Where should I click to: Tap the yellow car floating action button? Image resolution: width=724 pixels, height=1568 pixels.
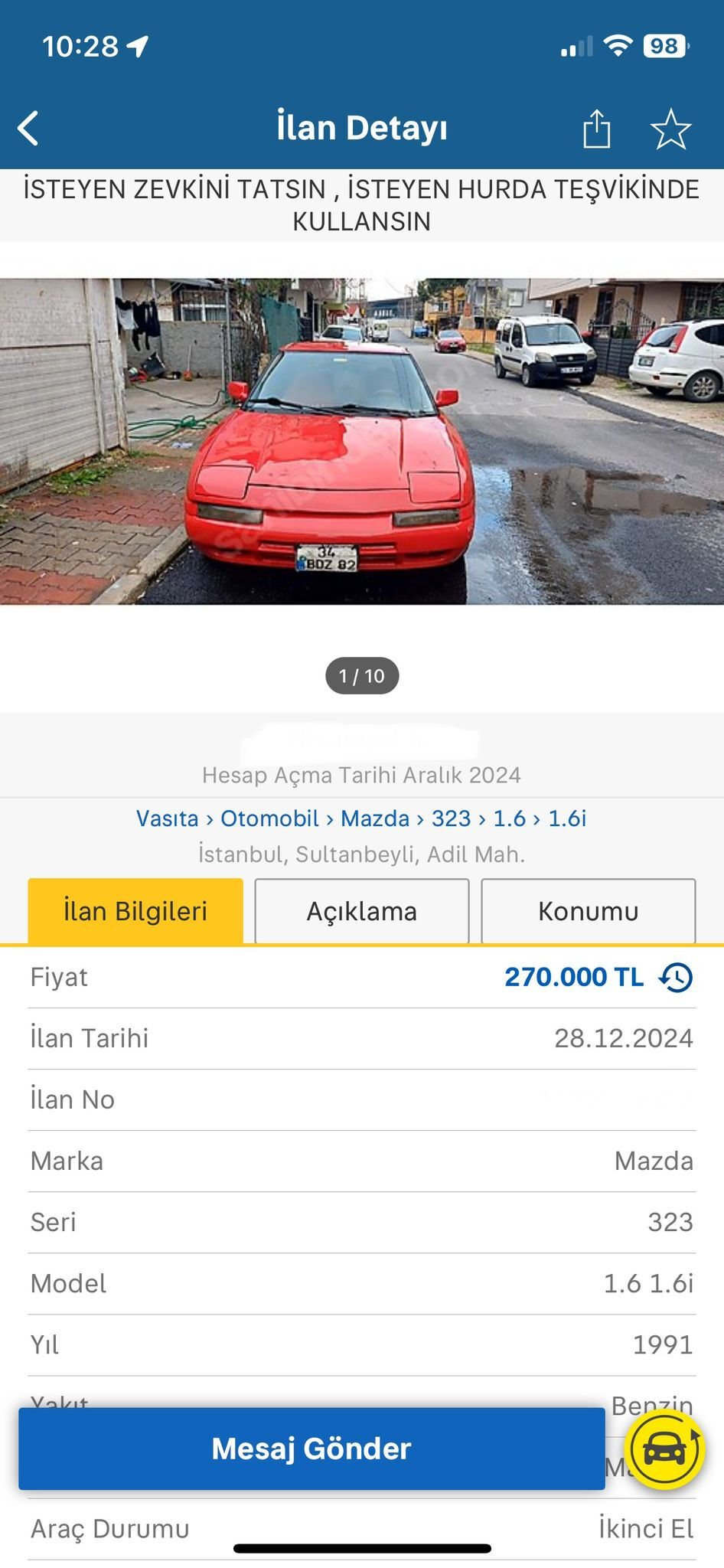click(665, 1448)
